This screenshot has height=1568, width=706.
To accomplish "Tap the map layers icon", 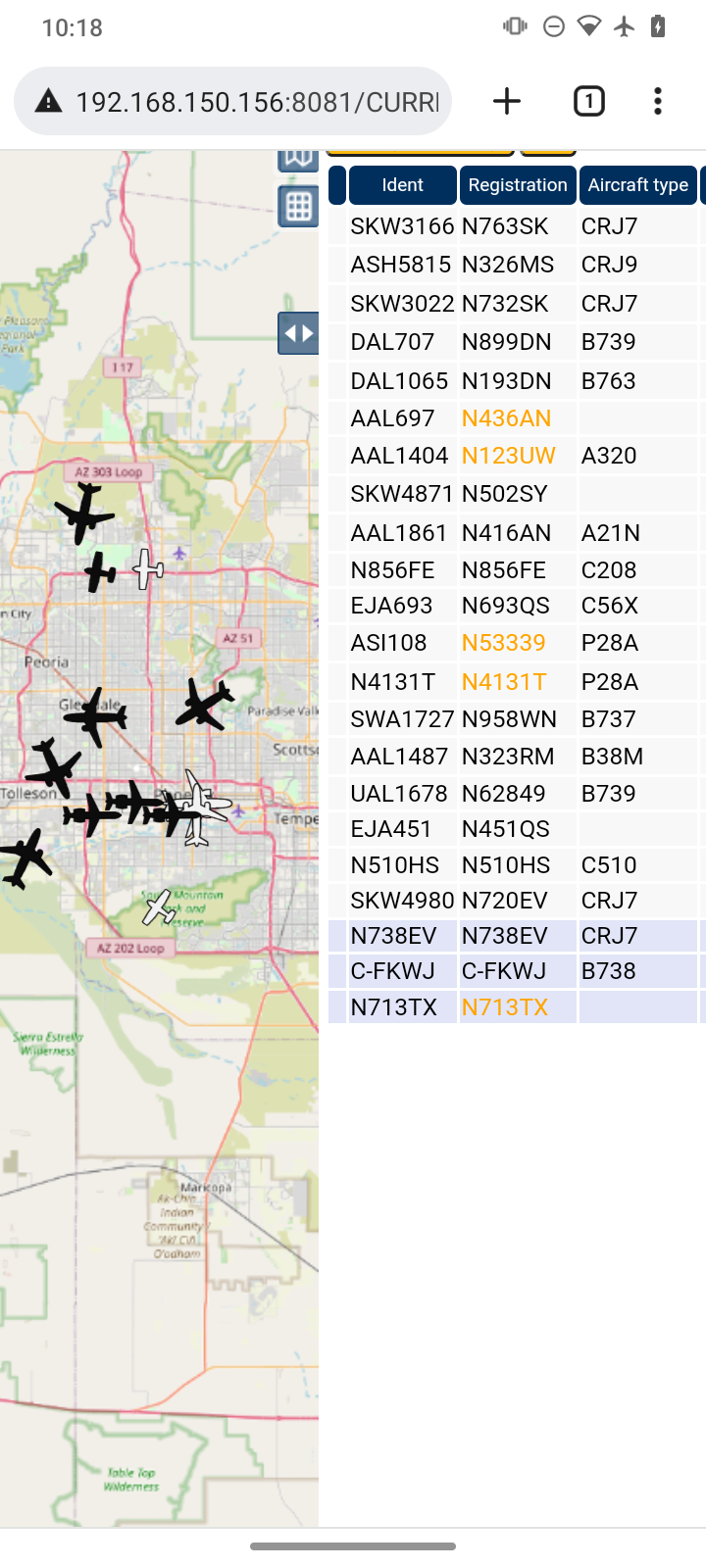I will coord(298,160).
